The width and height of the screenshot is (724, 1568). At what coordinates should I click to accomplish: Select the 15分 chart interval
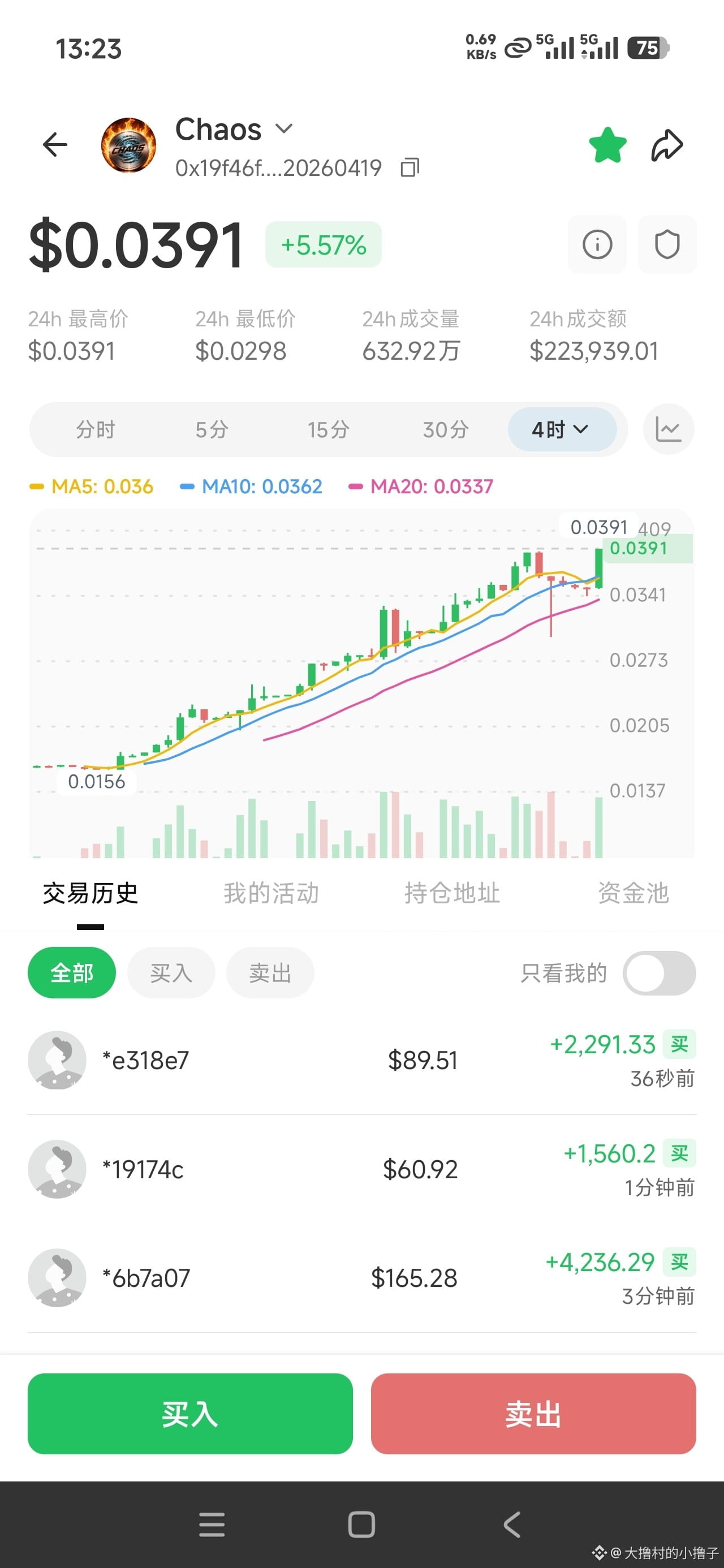click(328, 429)
